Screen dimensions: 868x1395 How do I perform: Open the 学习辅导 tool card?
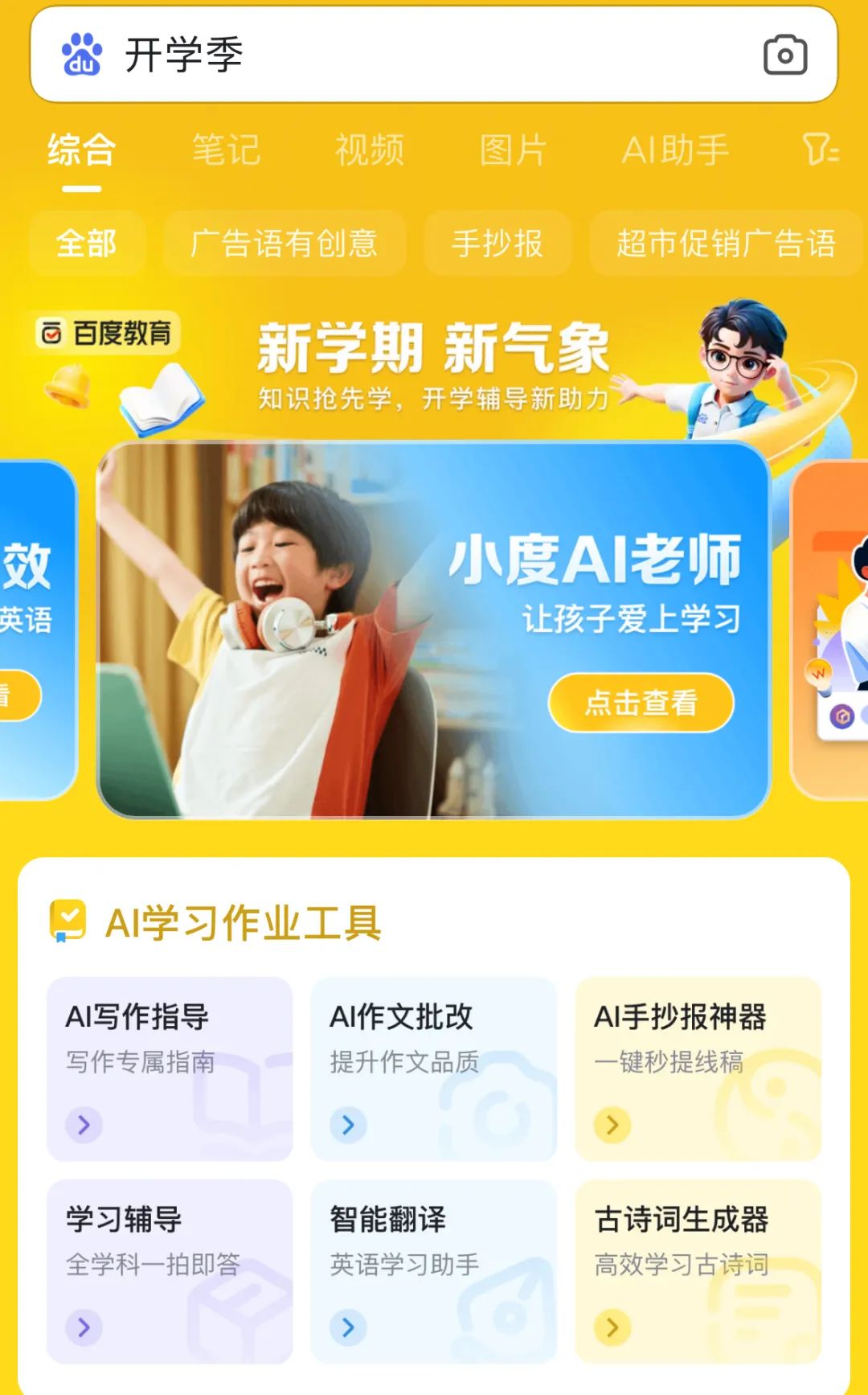(x=170, y=1270)
